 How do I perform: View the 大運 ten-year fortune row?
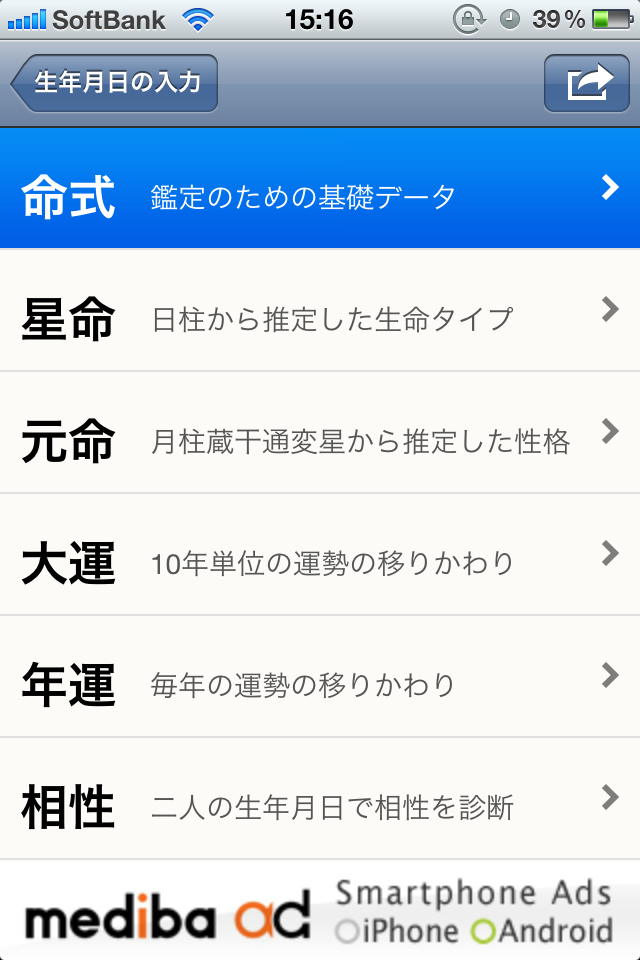pyautogui.click(x=320, y=555)
